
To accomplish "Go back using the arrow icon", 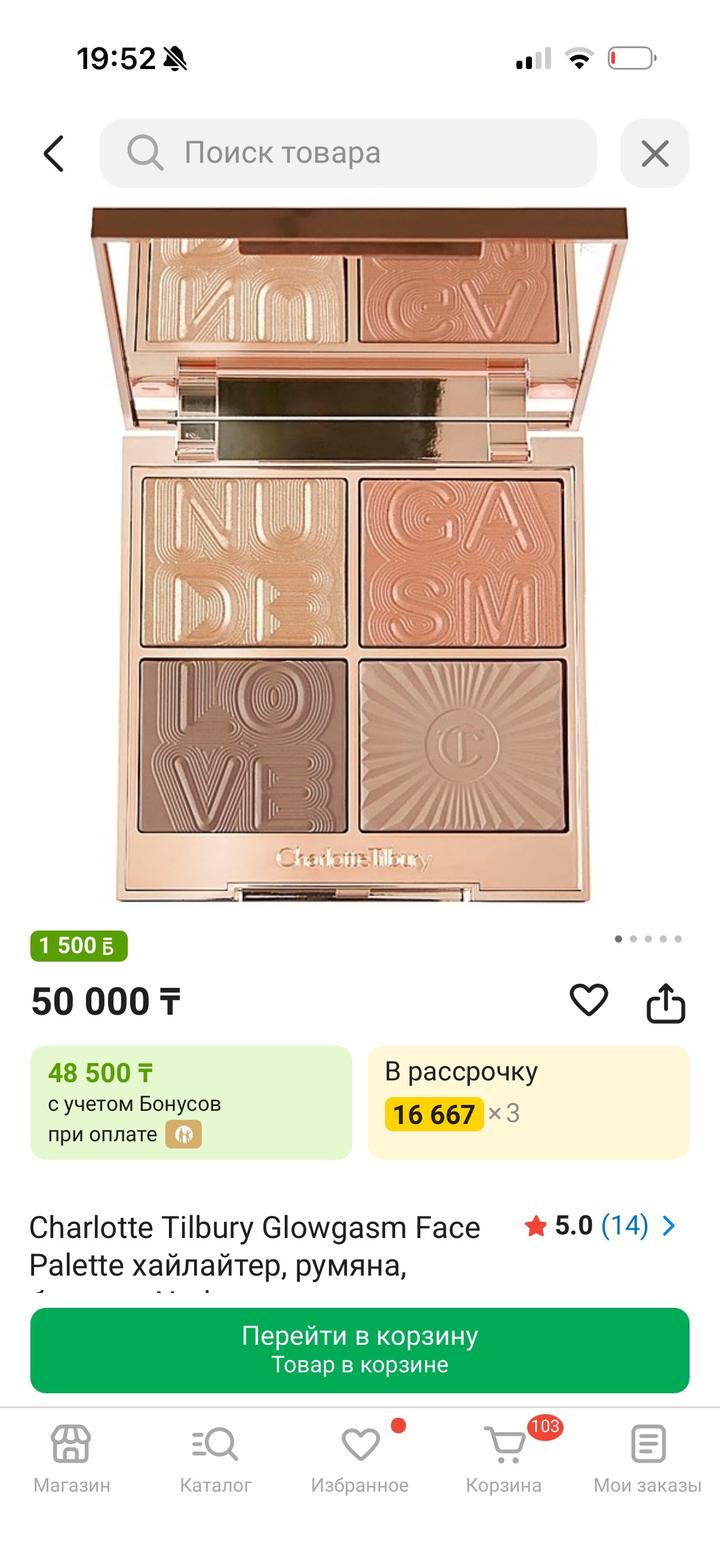I will pyautogui.click(x=54, y=153).
